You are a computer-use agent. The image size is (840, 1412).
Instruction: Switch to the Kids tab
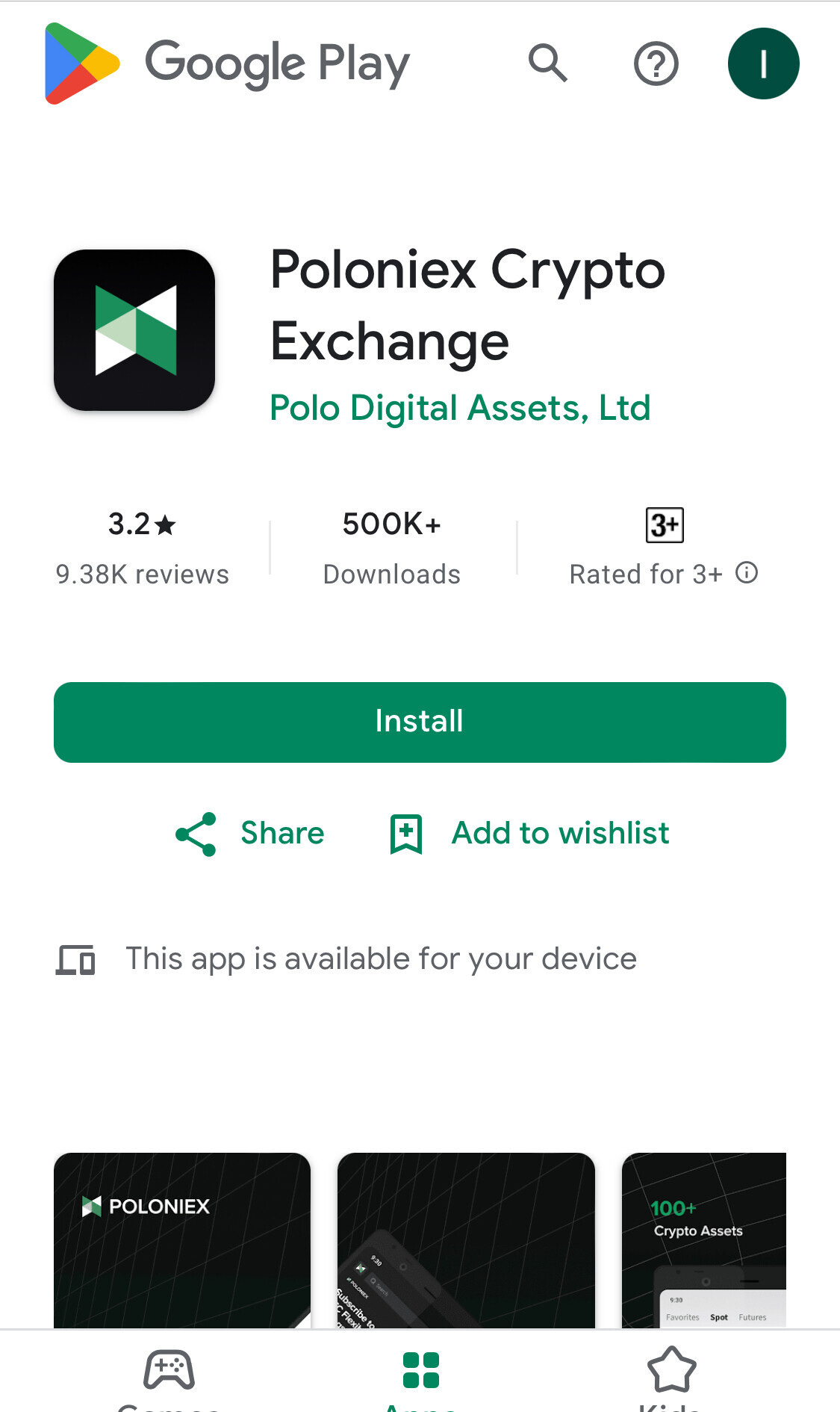pyautogui.click(x=671, y=1378)
